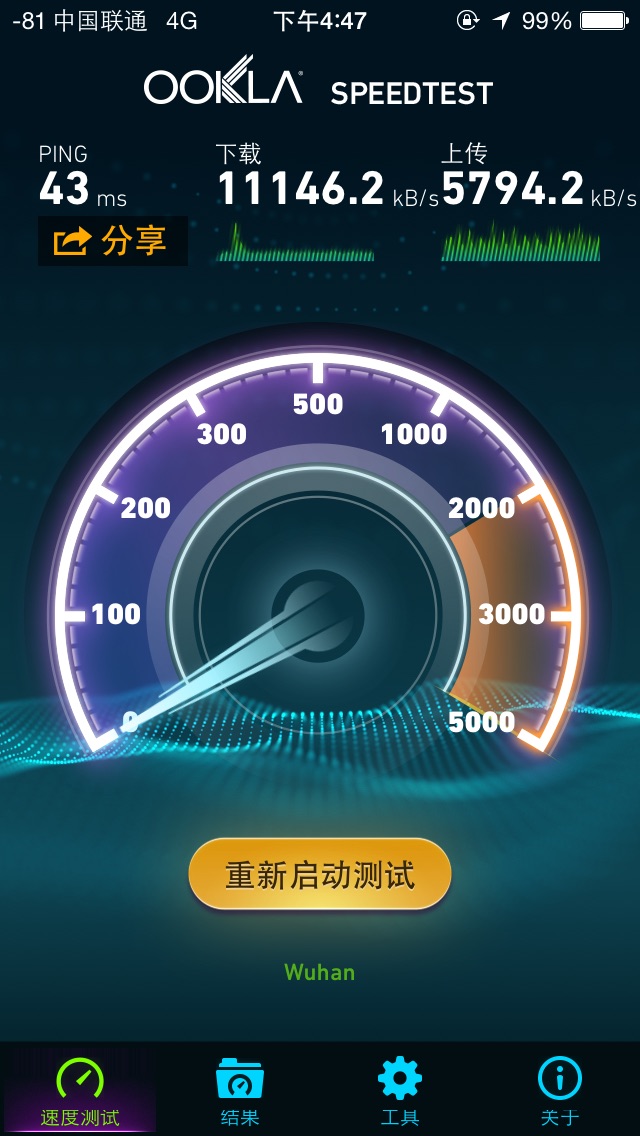Screen dimensions: 640x1136
Task: Open the 结果 results tab
Action: [x=240, y=1090]
